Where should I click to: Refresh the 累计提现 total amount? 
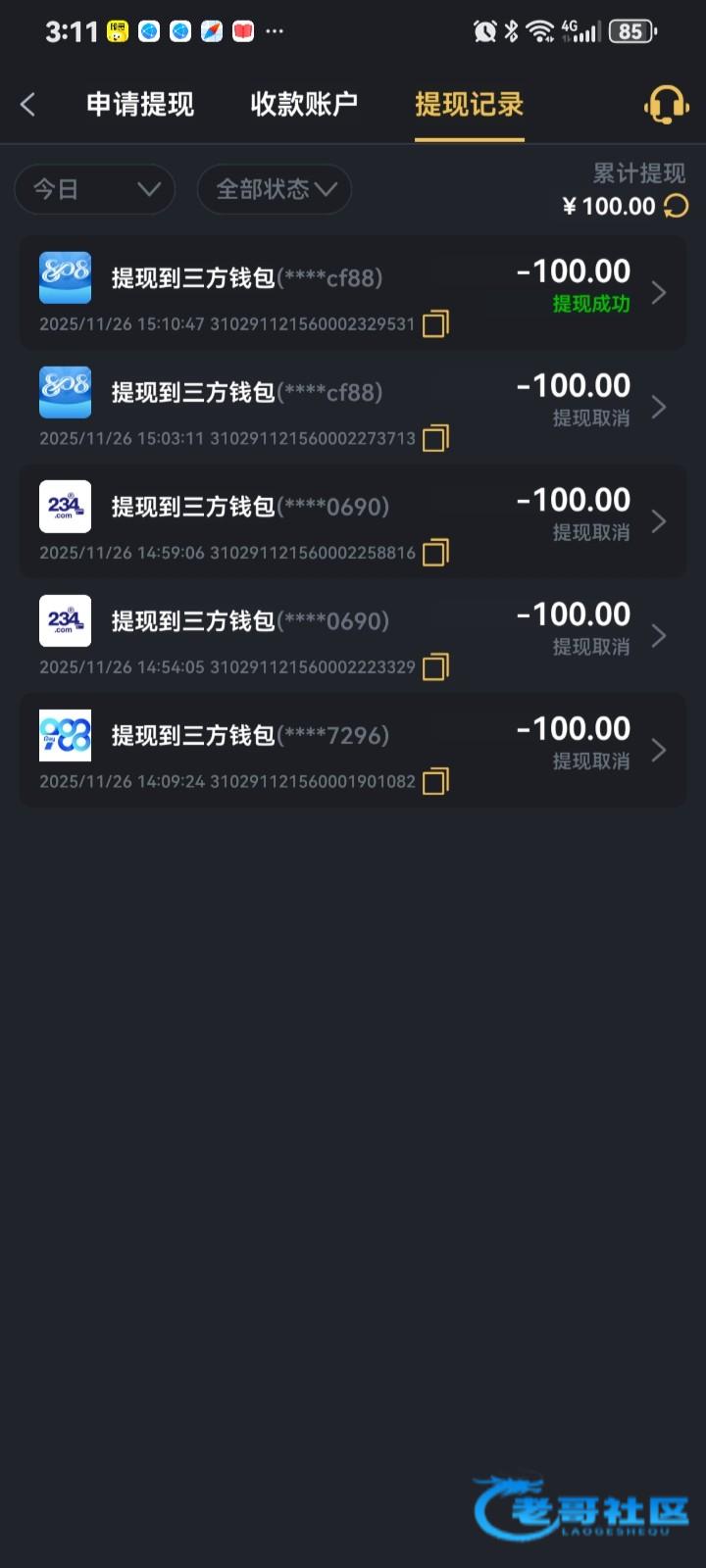tap(677, 206)
